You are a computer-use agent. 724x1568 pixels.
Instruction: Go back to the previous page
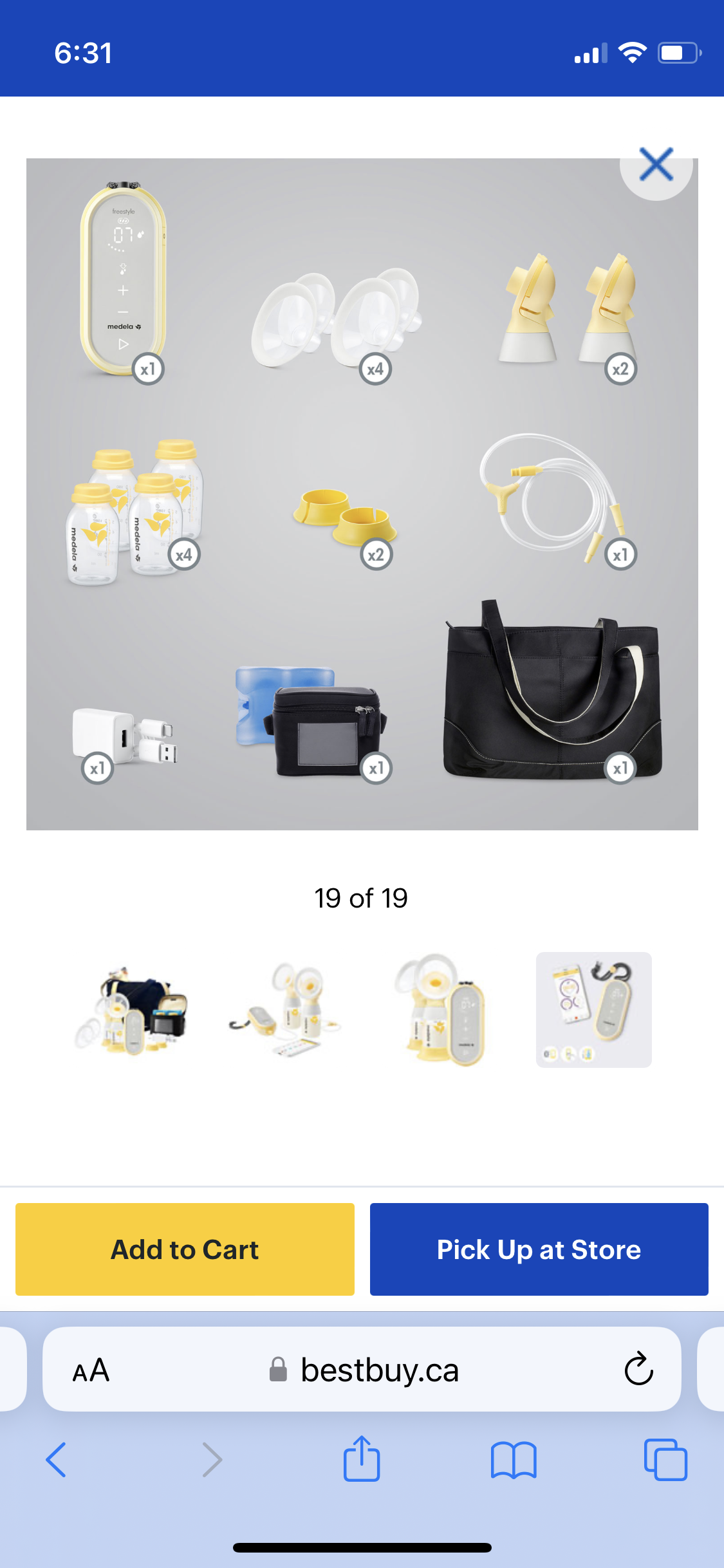tap(57, 1459)
